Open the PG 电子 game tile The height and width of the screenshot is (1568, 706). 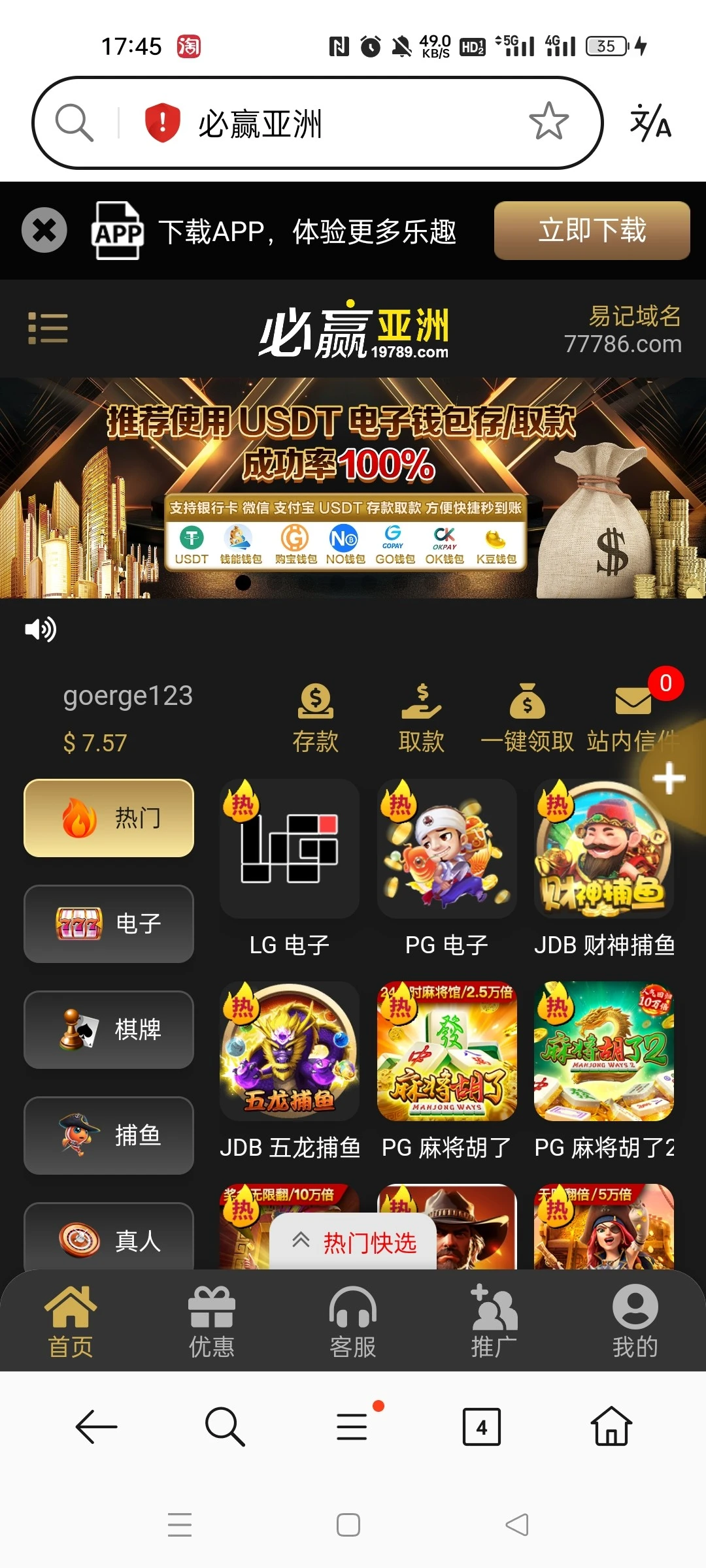pyautogui.click(x=447, y=849)
